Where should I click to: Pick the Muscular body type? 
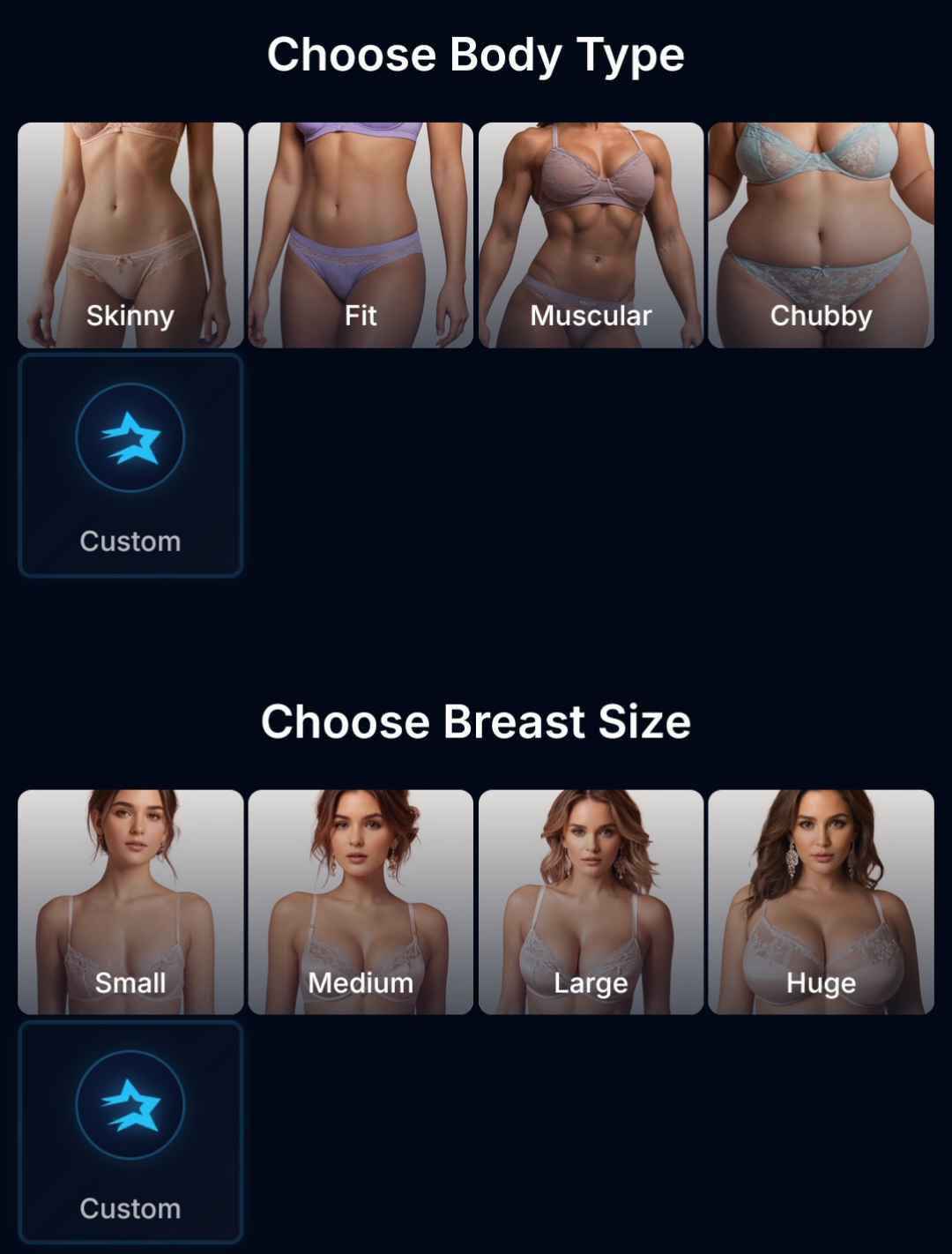click(x=591, y=235)
